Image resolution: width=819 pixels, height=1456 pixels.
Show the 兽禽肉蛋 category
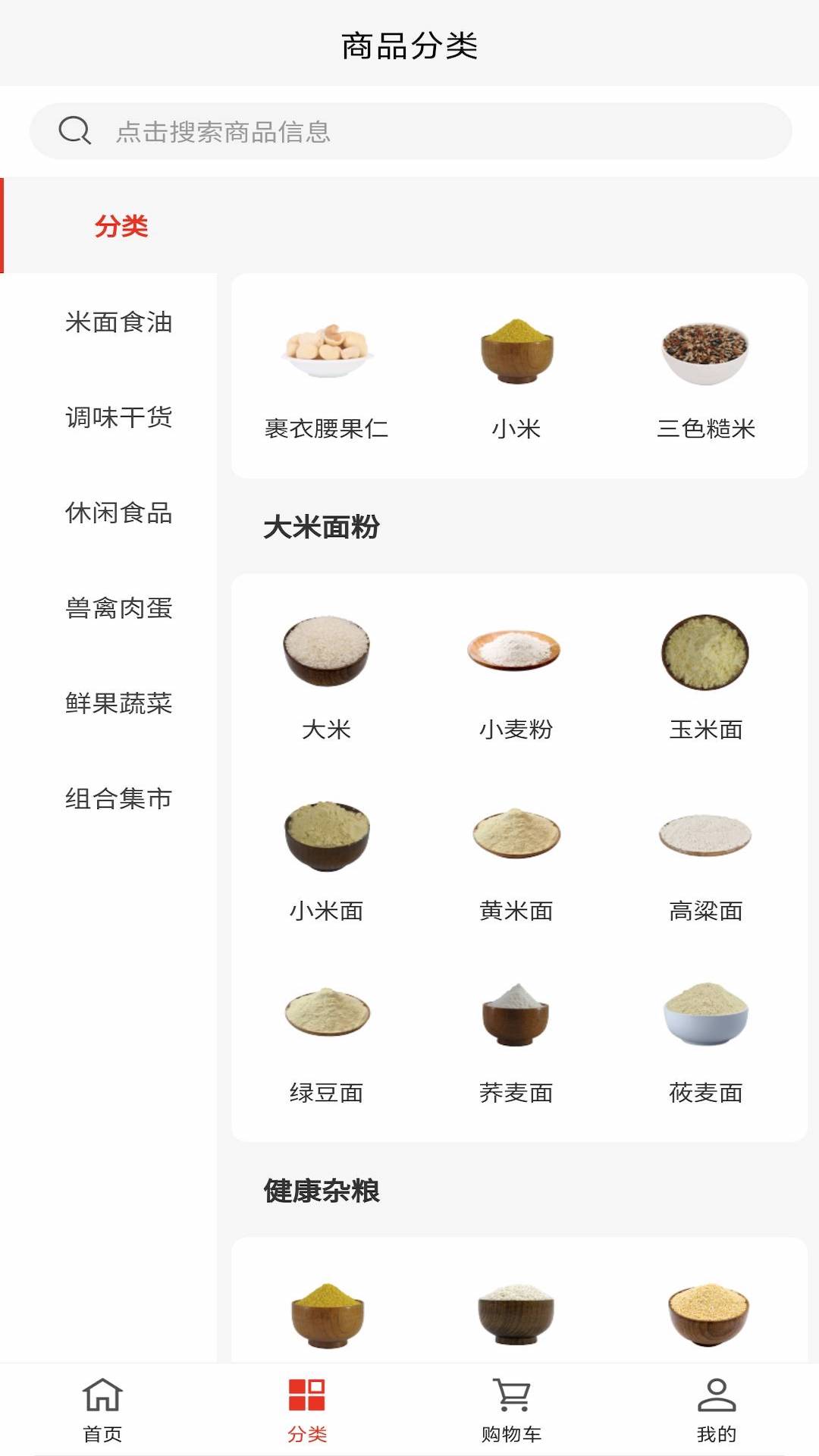pyautogui.click(x=118, y=608)
